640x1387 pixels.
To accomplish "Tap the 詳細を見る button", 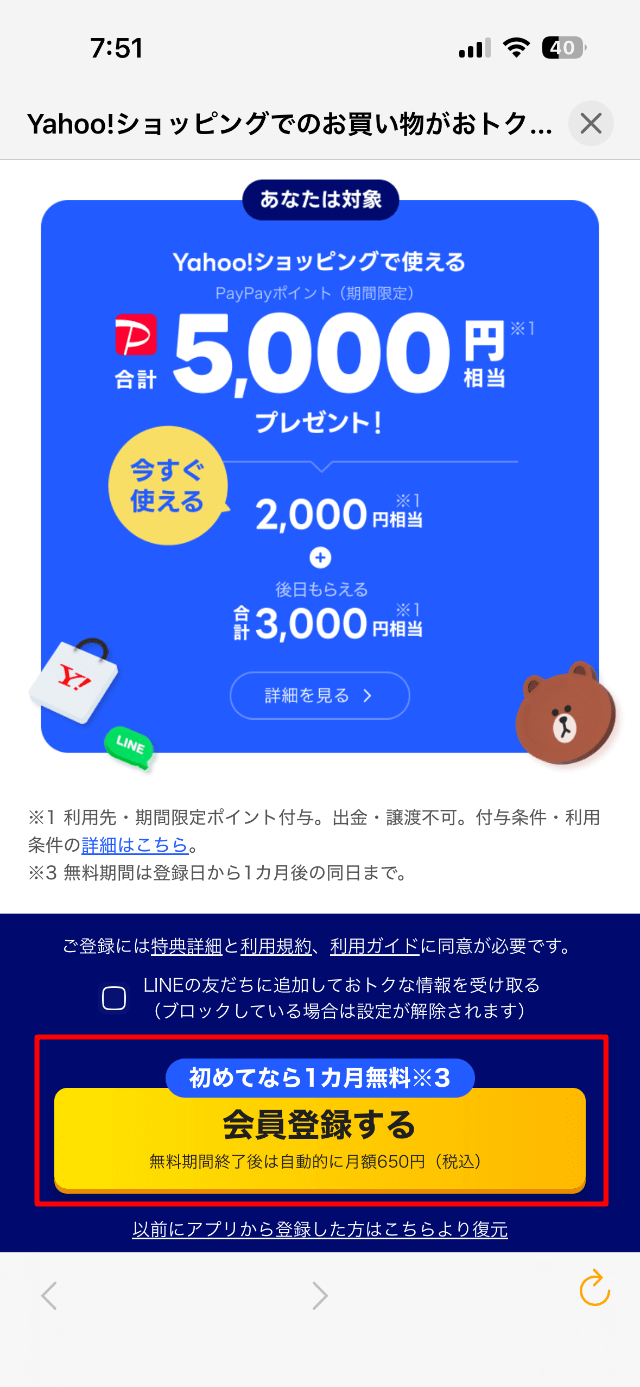I will (320, 696).
